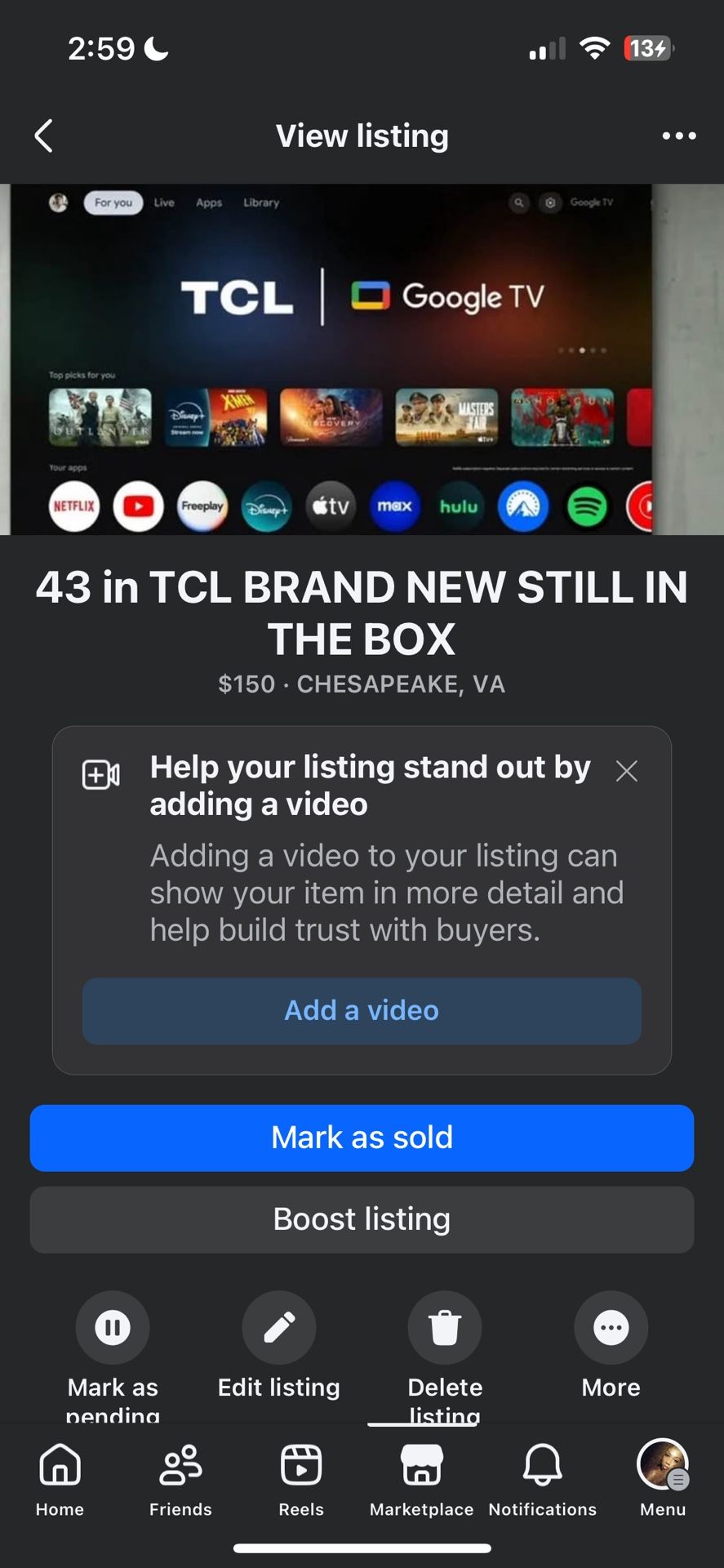
Task: Open the View listing title bar menu
Action: point(362,136)
